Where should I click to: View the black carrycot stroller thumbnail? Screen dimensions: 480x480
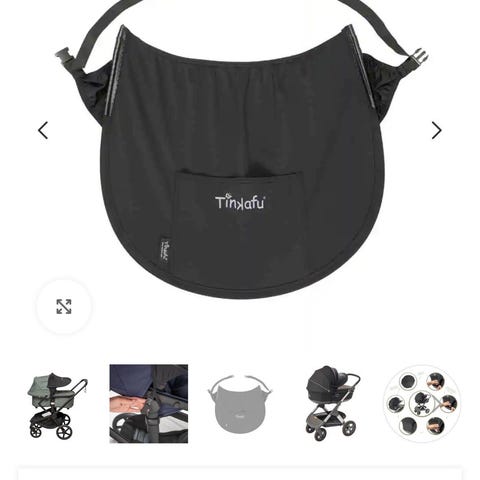click(331, 404)
